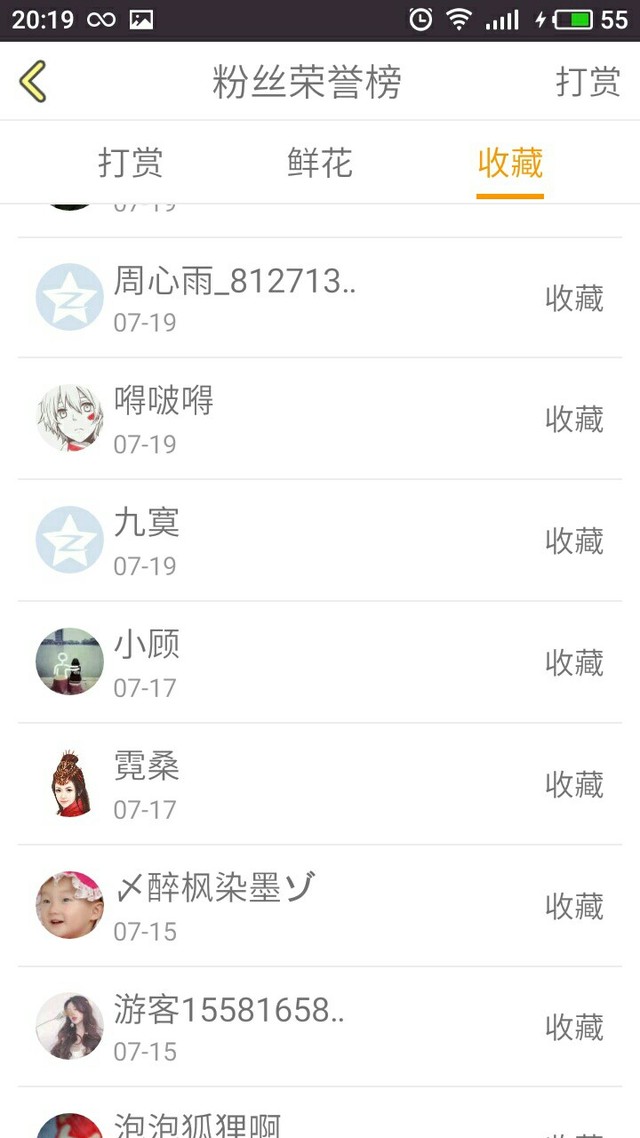Viewport: 640px width, 1138px height.
Task: Open 小顾's entry in the list
Action: point(320,662)
